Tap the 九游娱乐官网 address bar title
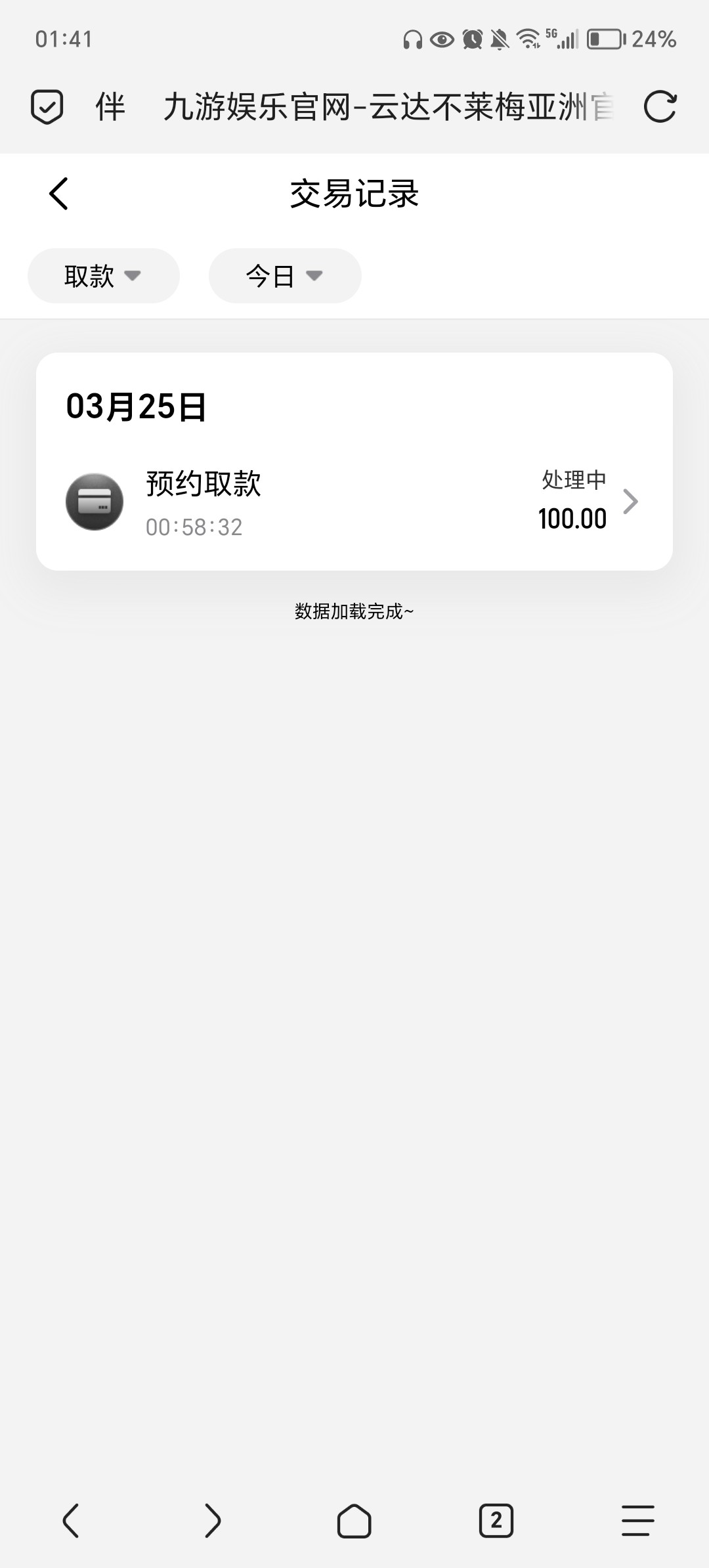The image size is (709, 1568). click(387, 107)
